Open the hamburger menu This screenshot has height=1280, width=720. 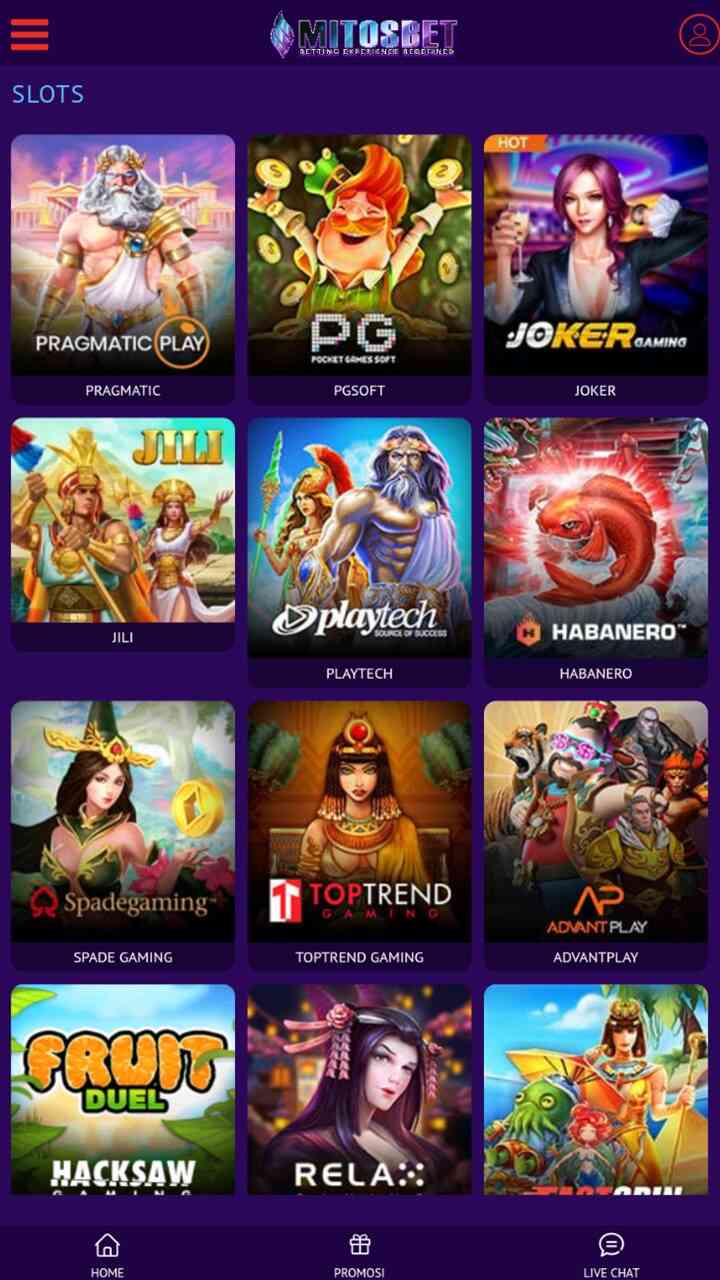pos(30,33)
